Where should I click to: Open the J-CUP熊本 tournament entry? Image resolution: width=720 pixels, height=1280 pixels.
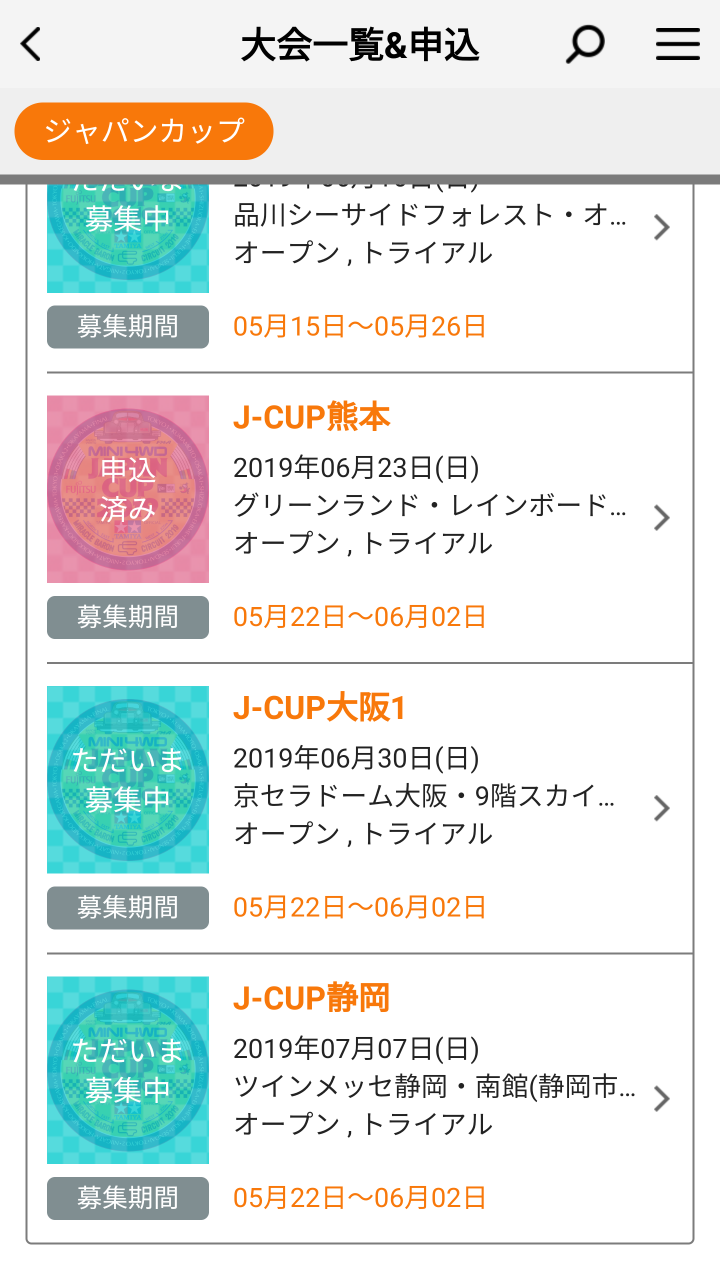(360, 518)
